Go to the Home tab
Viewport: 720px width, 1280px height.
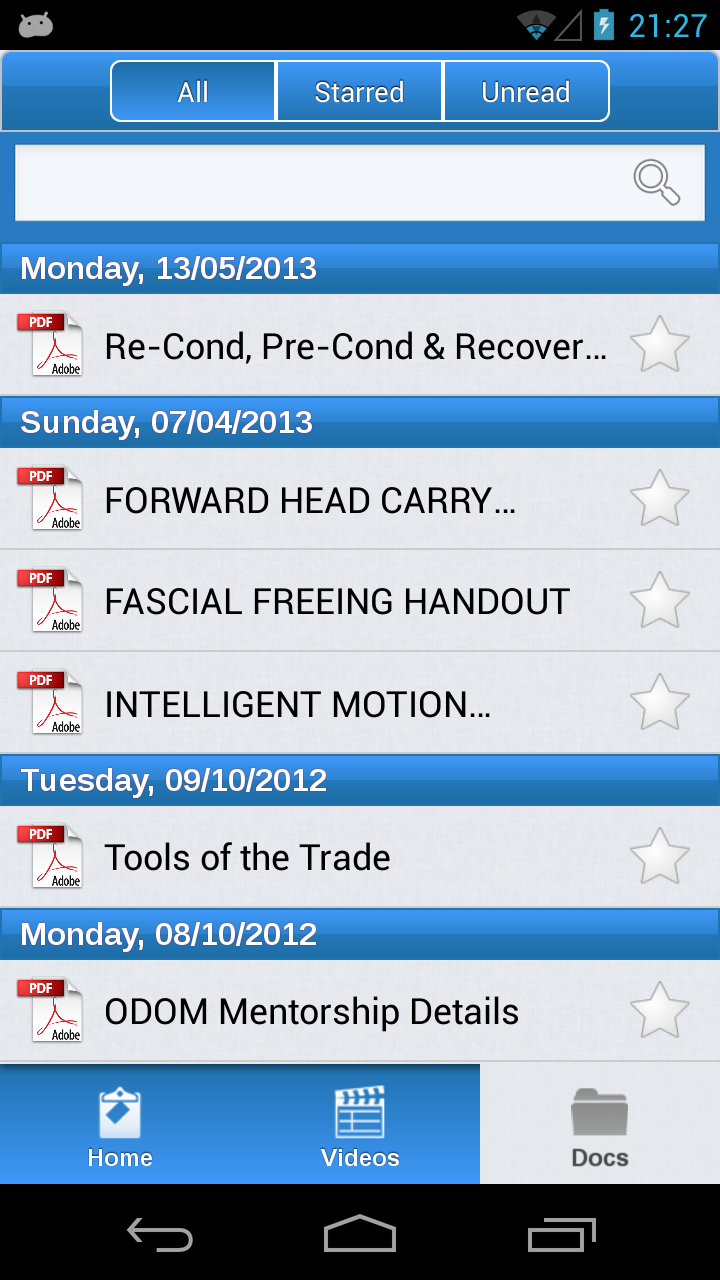pyautogui.click(x=120, y=1126)
